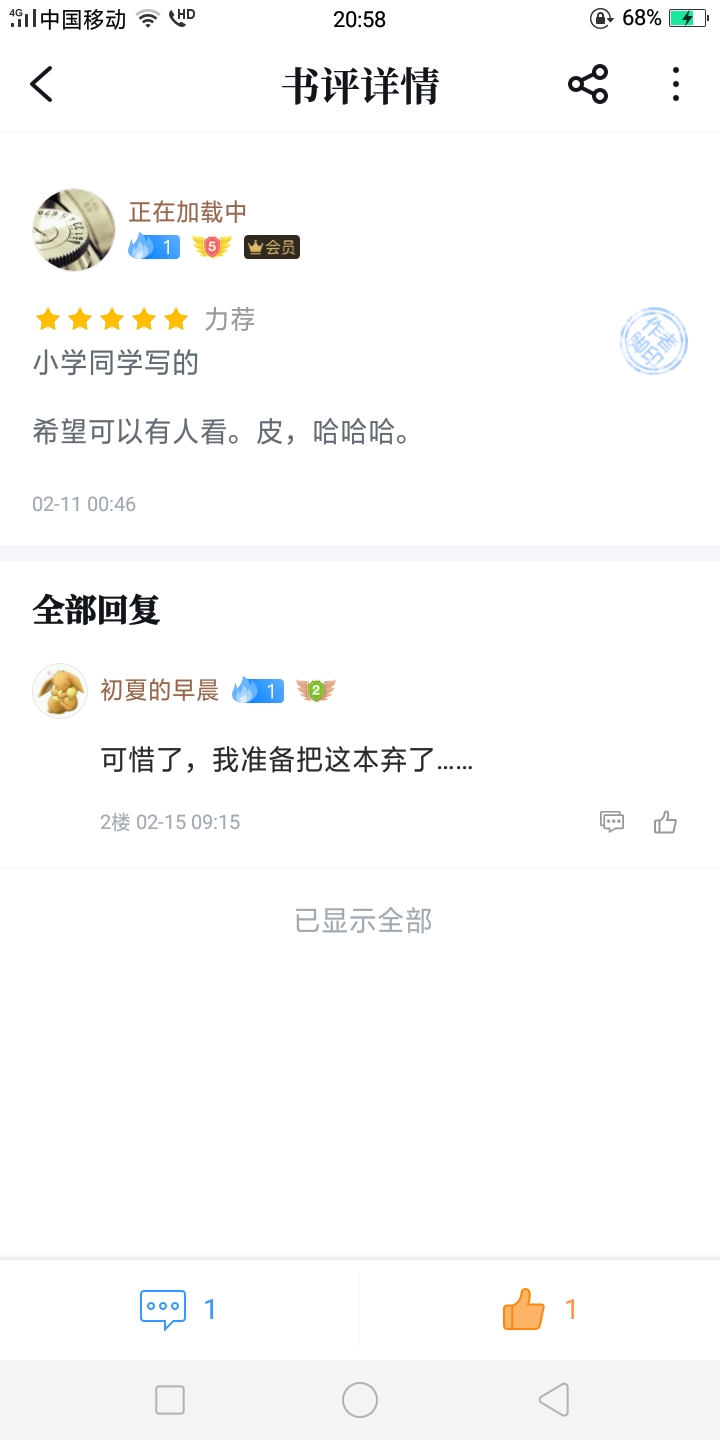
Task: View 初夏的早晨's profile avatar
Action: click(x=60, y=691)
